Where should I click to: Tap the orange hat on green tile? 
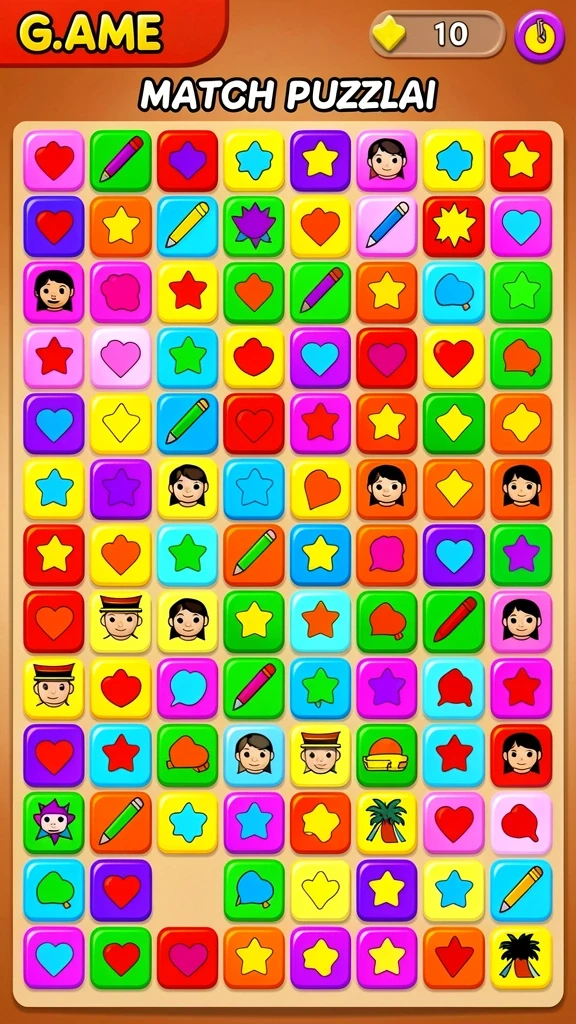pyautogui.click(x=387, y=754)
